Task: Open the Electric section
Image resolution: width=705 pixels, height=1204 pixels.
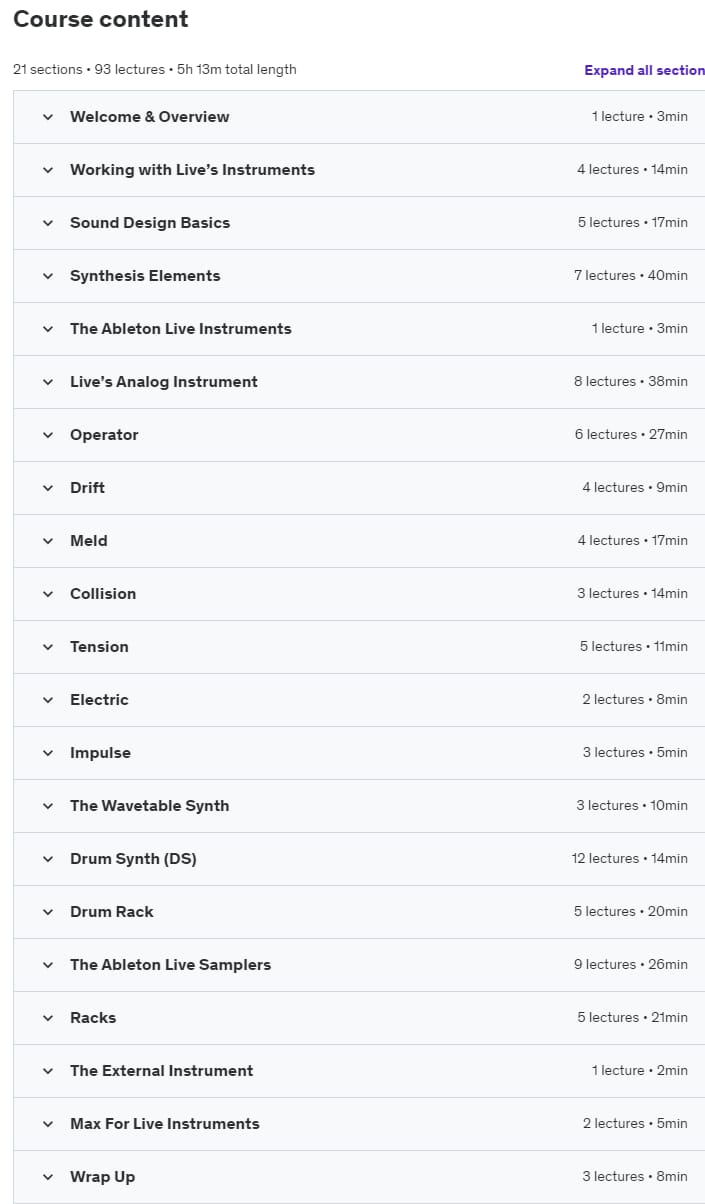Action: click(359, 700)
